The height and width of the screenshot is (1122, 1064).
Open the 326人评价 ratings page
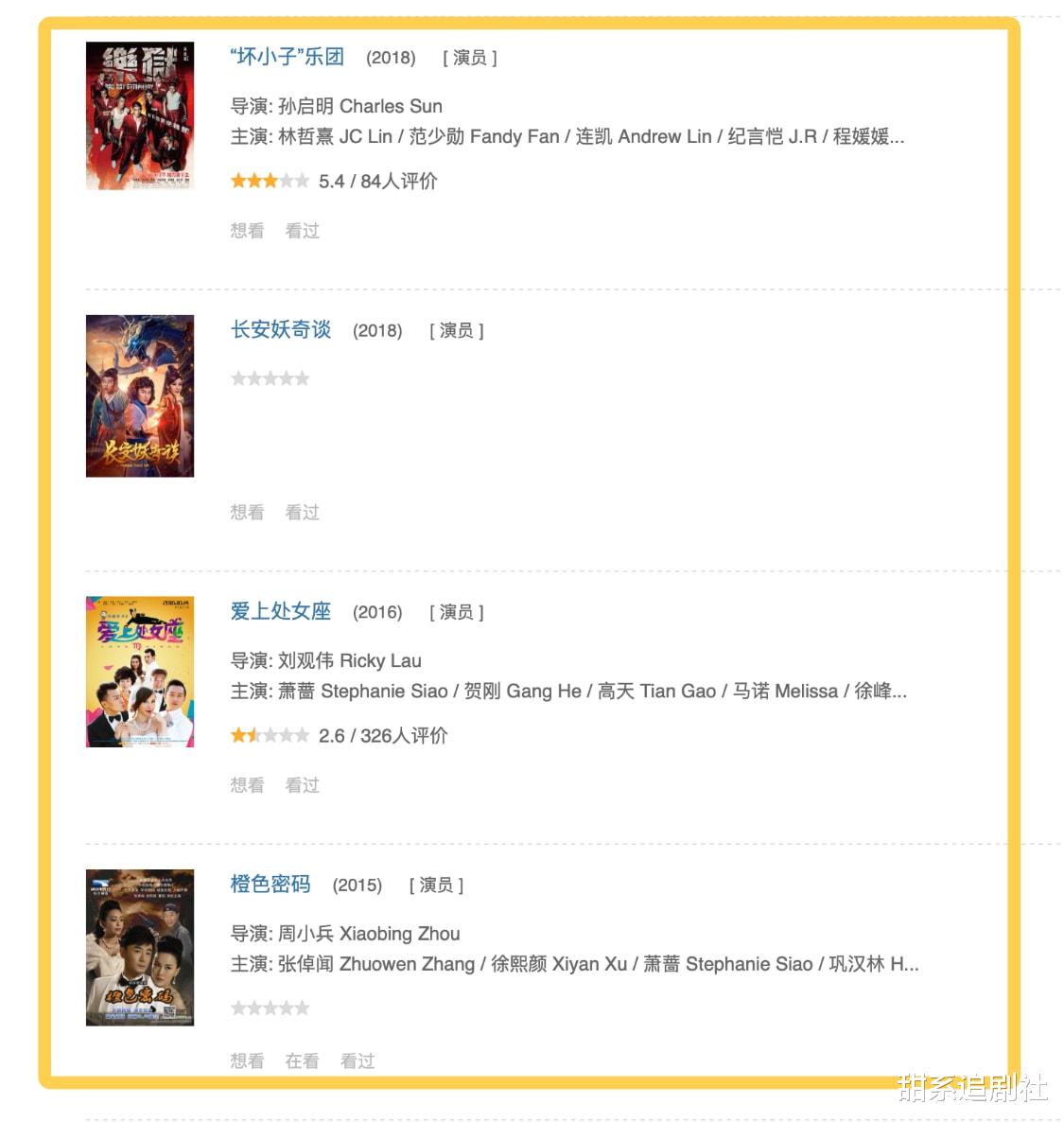click(404, 735)
